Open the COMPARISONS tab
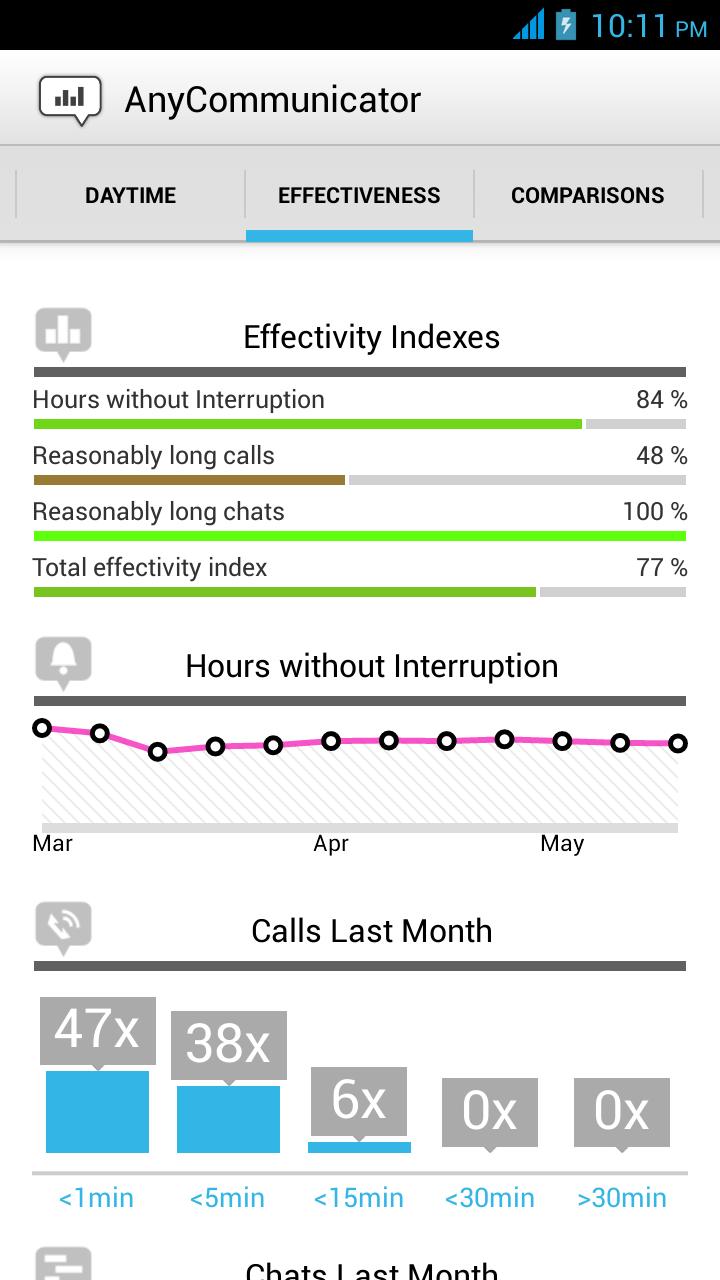The image size is (720, 1280). click(x=588, y=195)
